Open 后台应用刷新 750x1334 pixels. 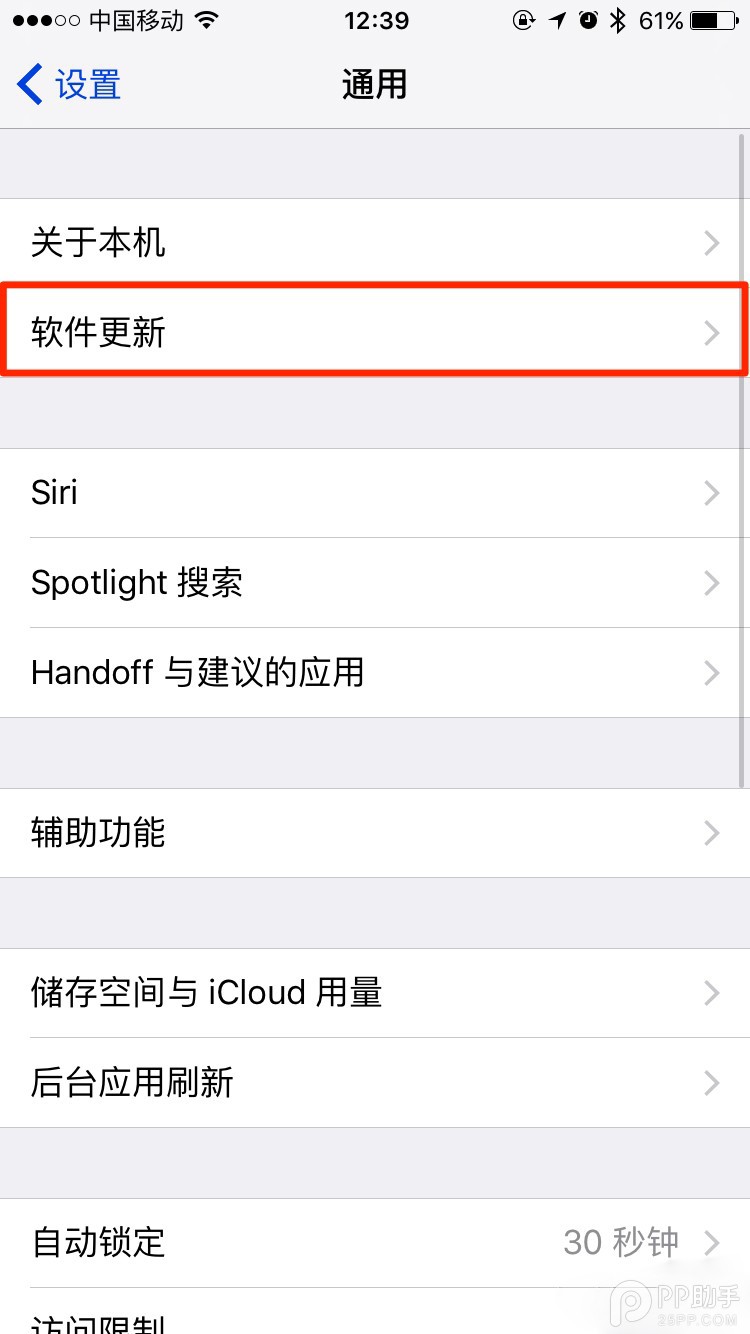point(375,1083)
